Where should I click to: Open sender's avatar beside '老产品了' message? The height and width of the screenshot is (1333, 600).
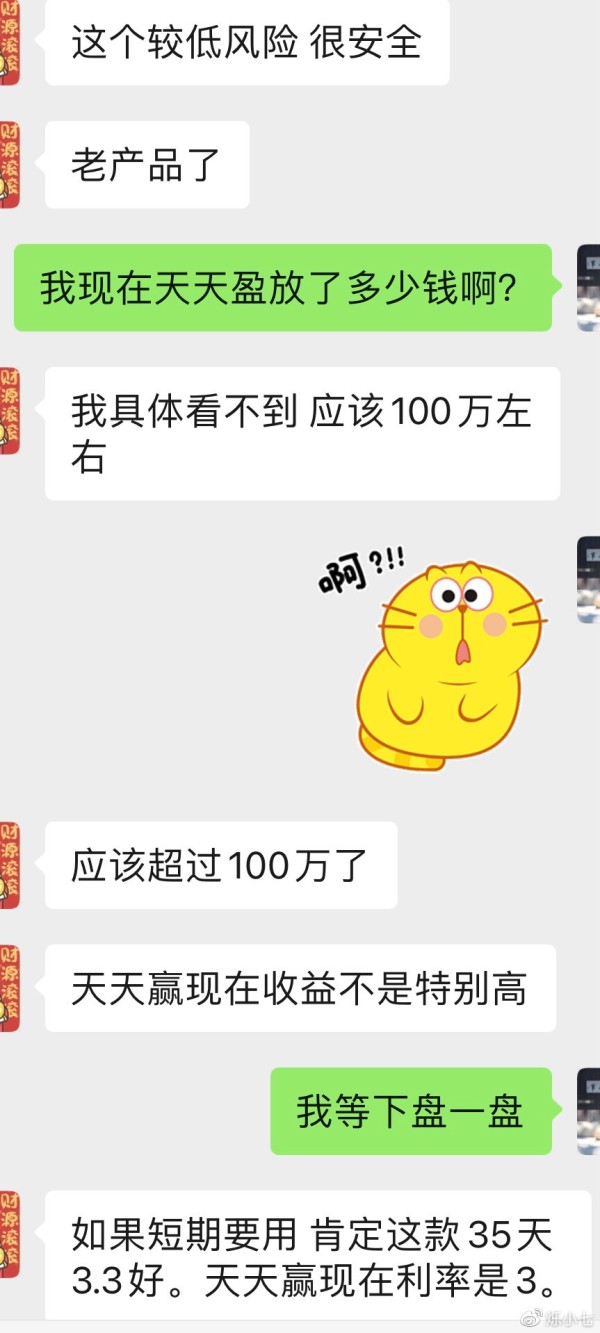pos(9,164)
